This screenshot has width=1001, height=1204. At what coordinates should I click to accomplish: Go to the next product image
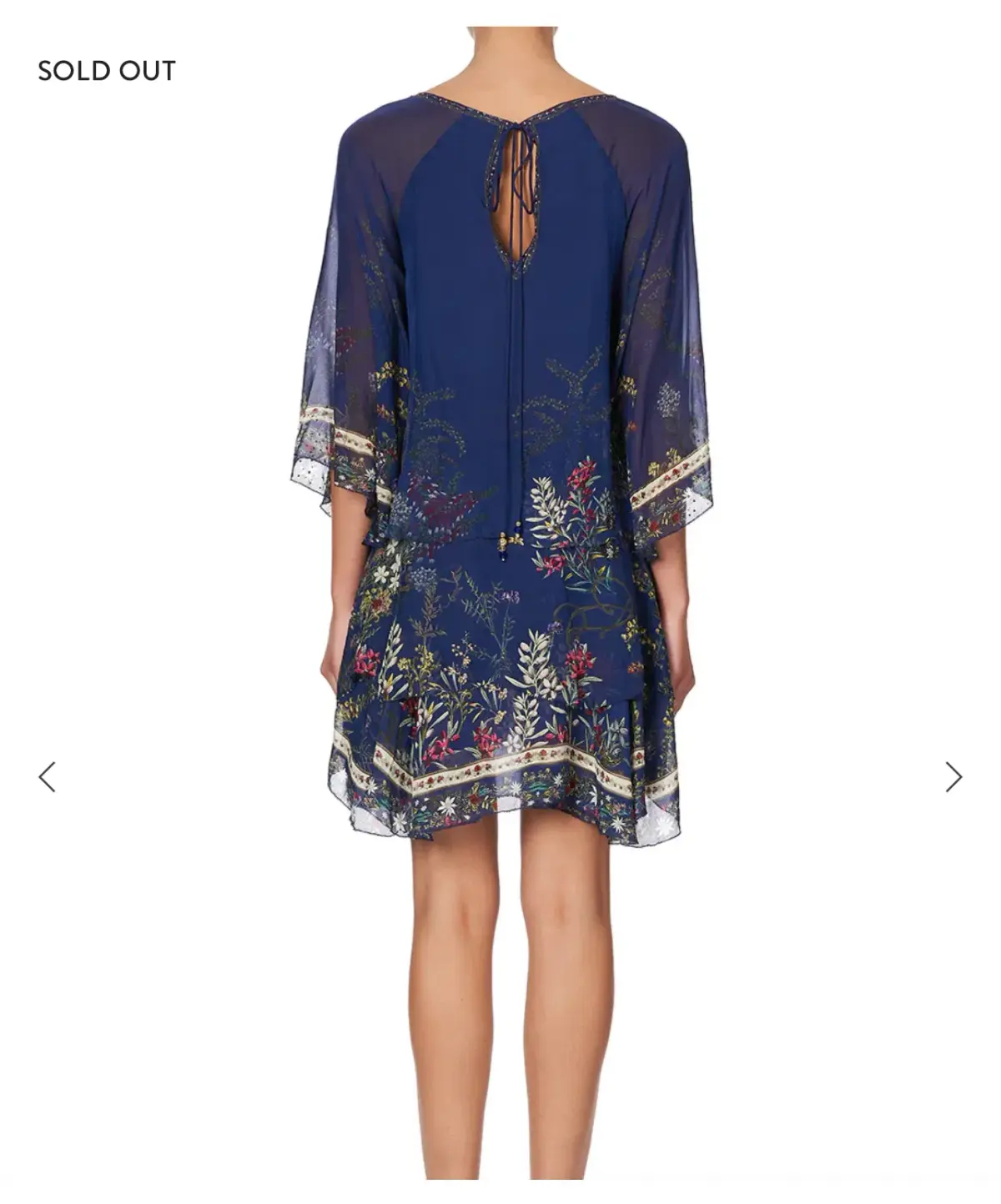tap(953, 777)
